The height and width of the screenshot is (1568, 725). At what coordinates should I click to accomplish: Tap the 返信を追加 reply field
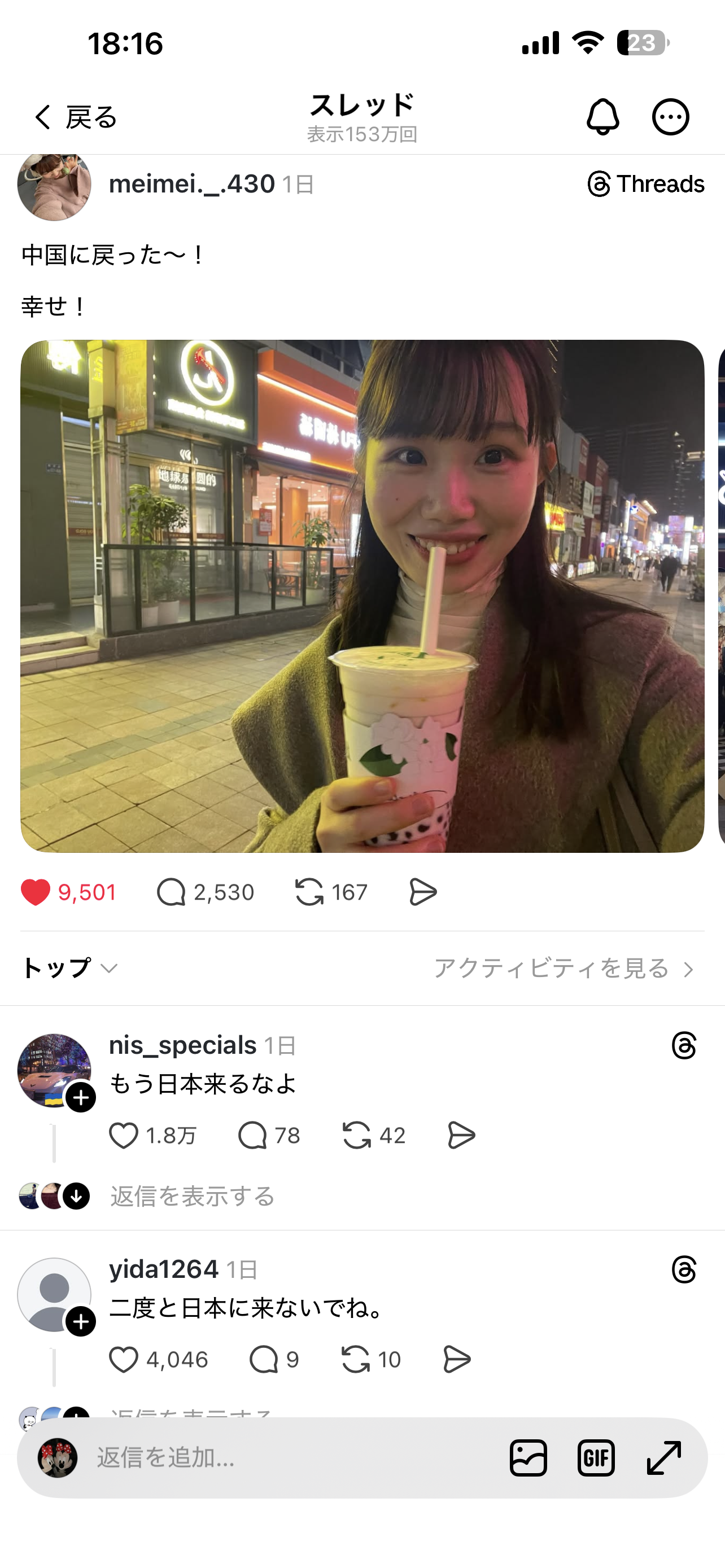[x=292, y=1458]
